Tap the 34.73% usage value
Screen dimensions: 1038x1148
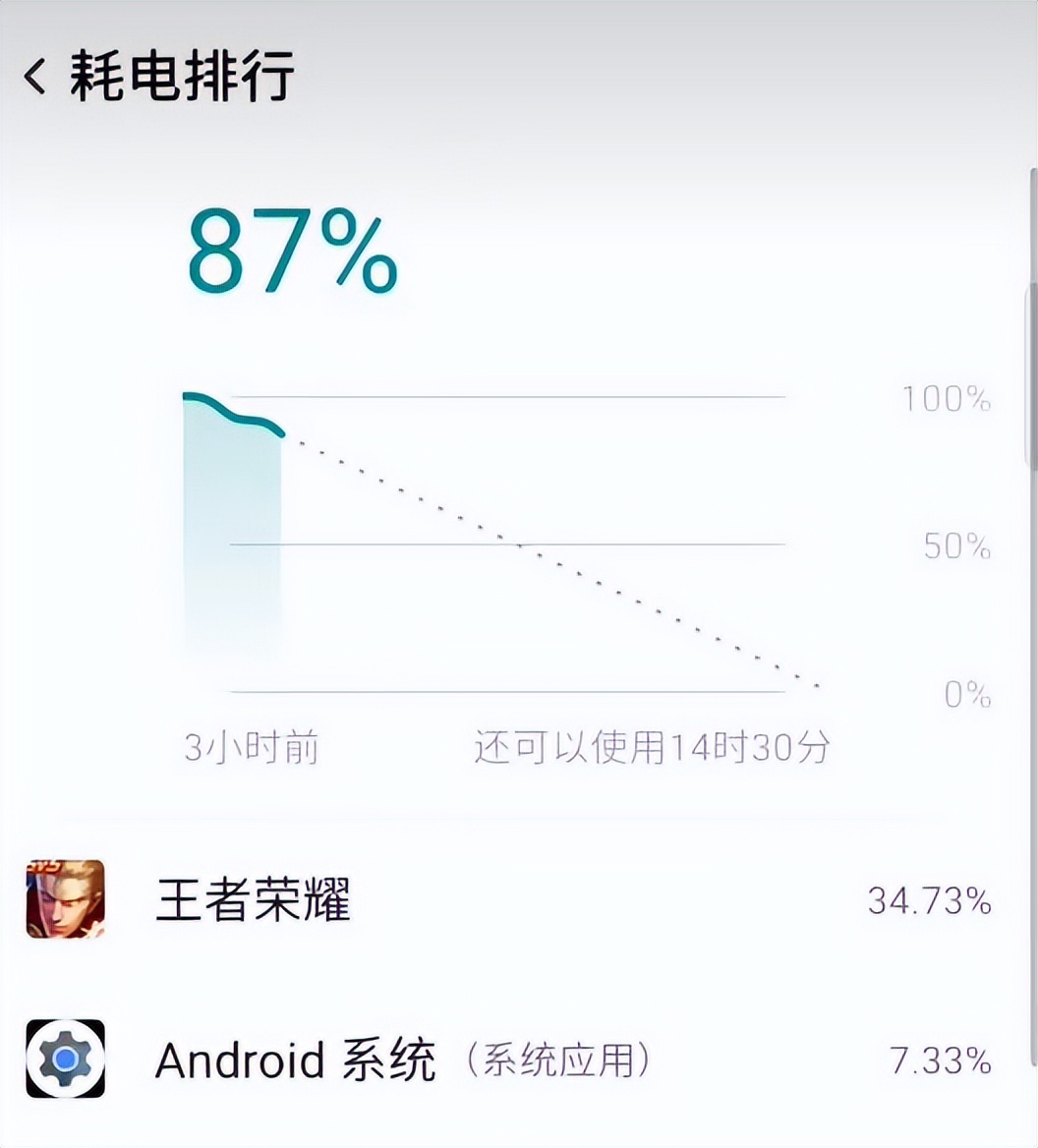coord(928,900)
